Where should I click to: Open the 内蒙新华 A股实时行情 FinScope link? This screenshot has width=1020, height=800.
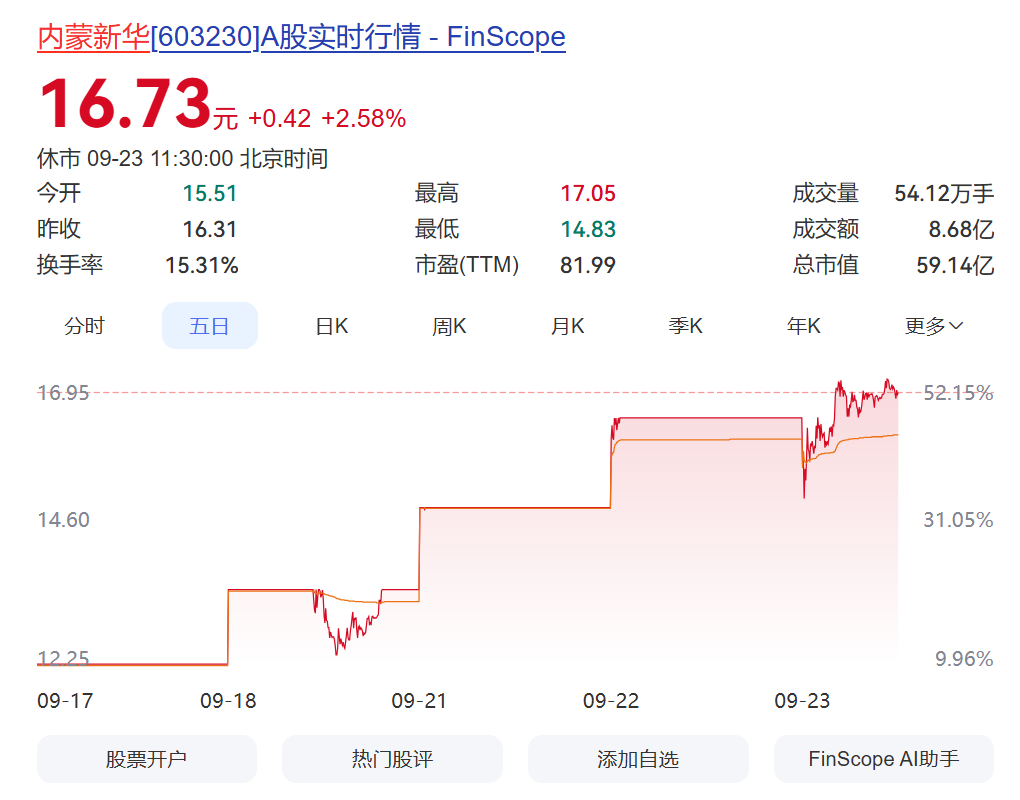(x=301, y=37)
